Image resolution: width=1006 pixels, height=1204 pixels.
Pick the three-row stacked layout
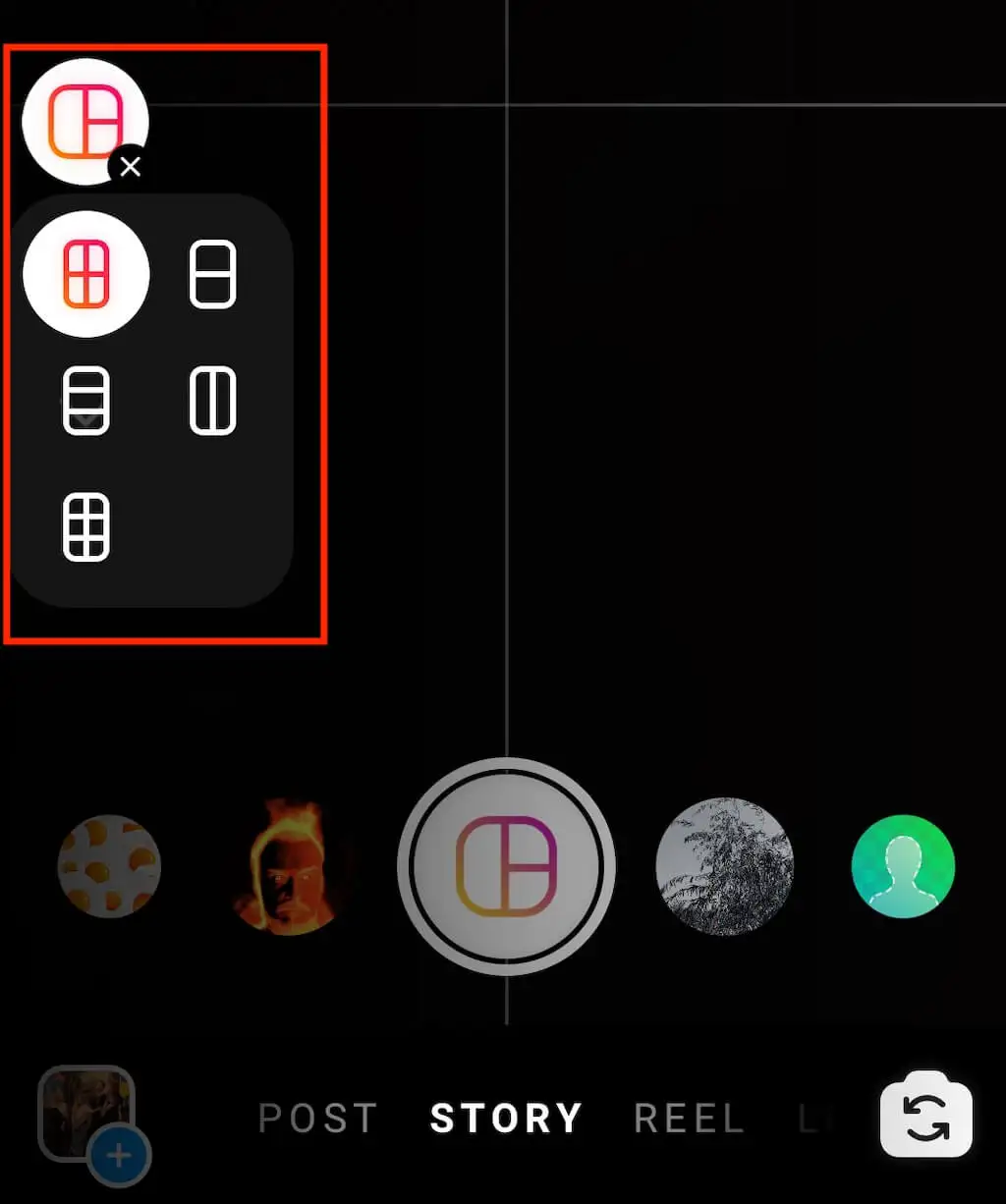click(x=86, y=401)
